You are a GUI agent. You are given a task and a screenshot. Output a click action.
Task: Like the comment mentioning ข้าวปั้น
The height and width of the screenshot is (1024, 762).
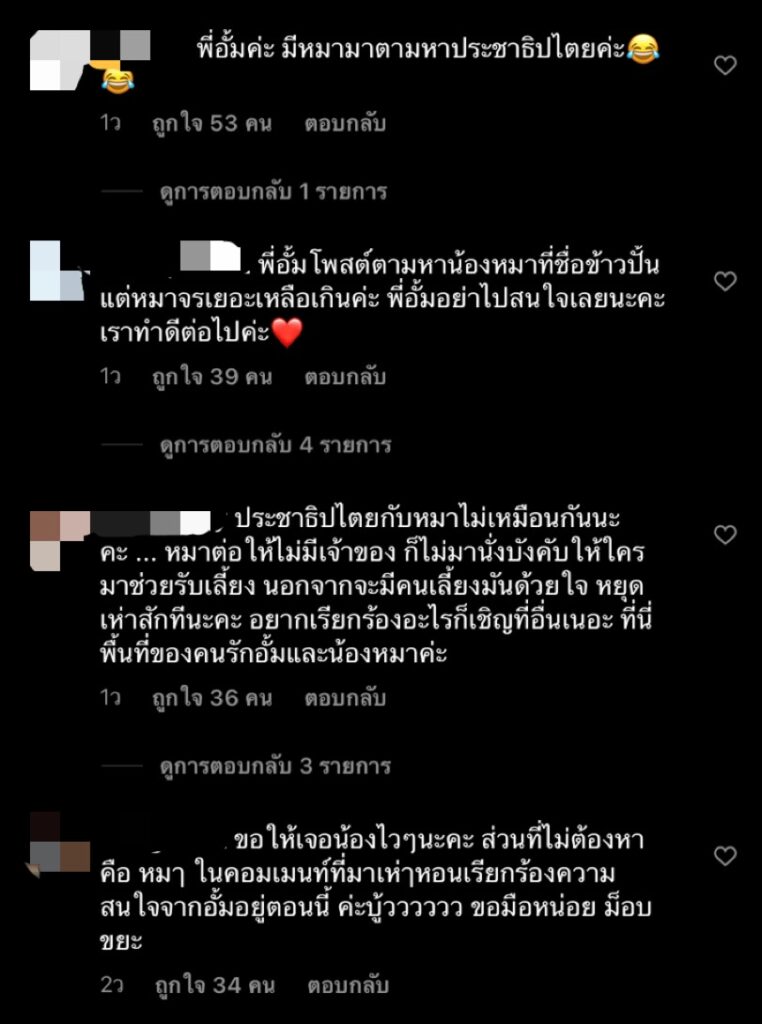(x=725, y=282)
